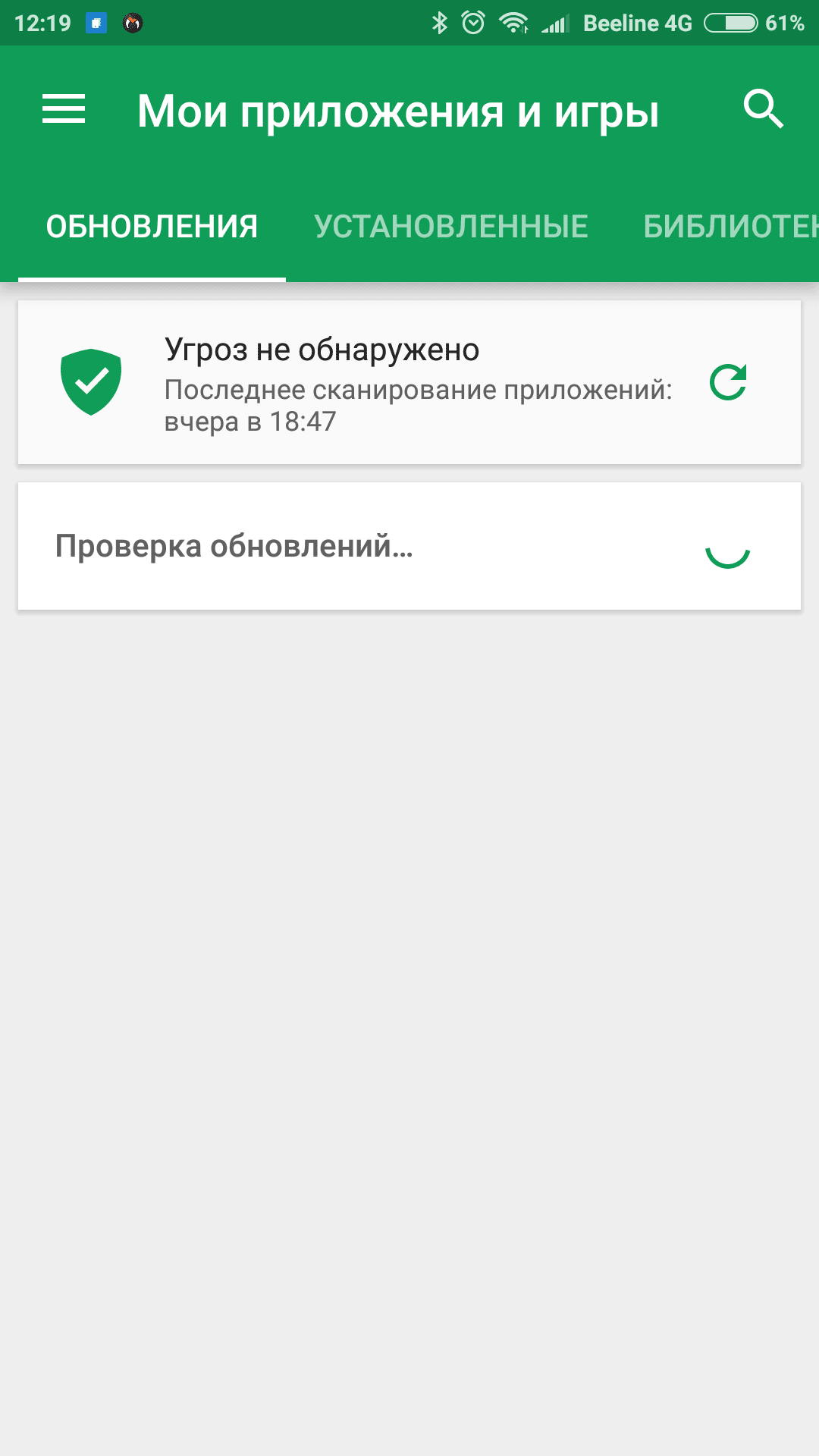
Task: Rescan apps with the refresh icon
Action: [728, 382]
